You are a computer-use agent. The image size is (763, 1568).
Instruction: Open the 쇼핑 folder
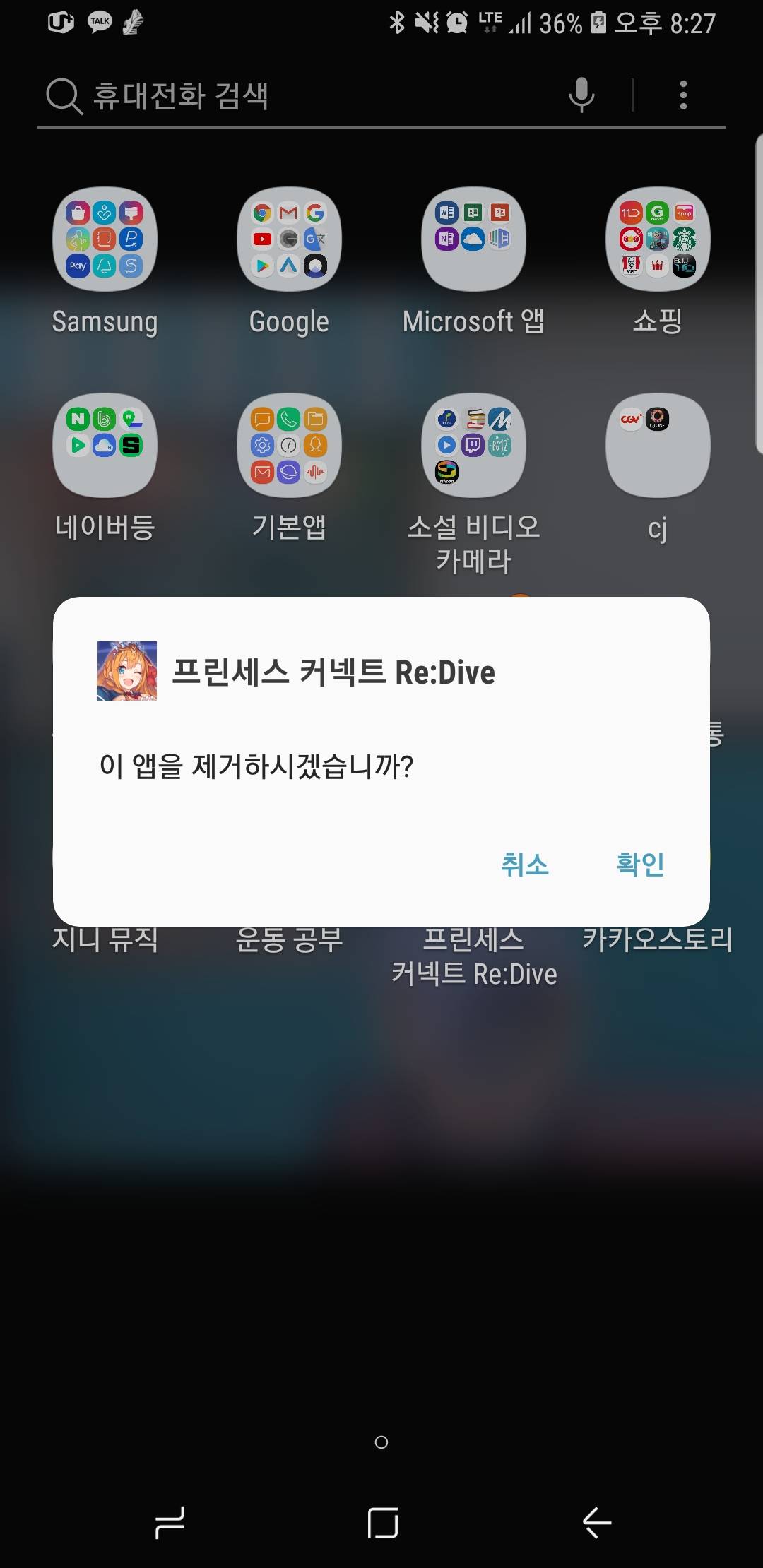click(x=658, y=240)
